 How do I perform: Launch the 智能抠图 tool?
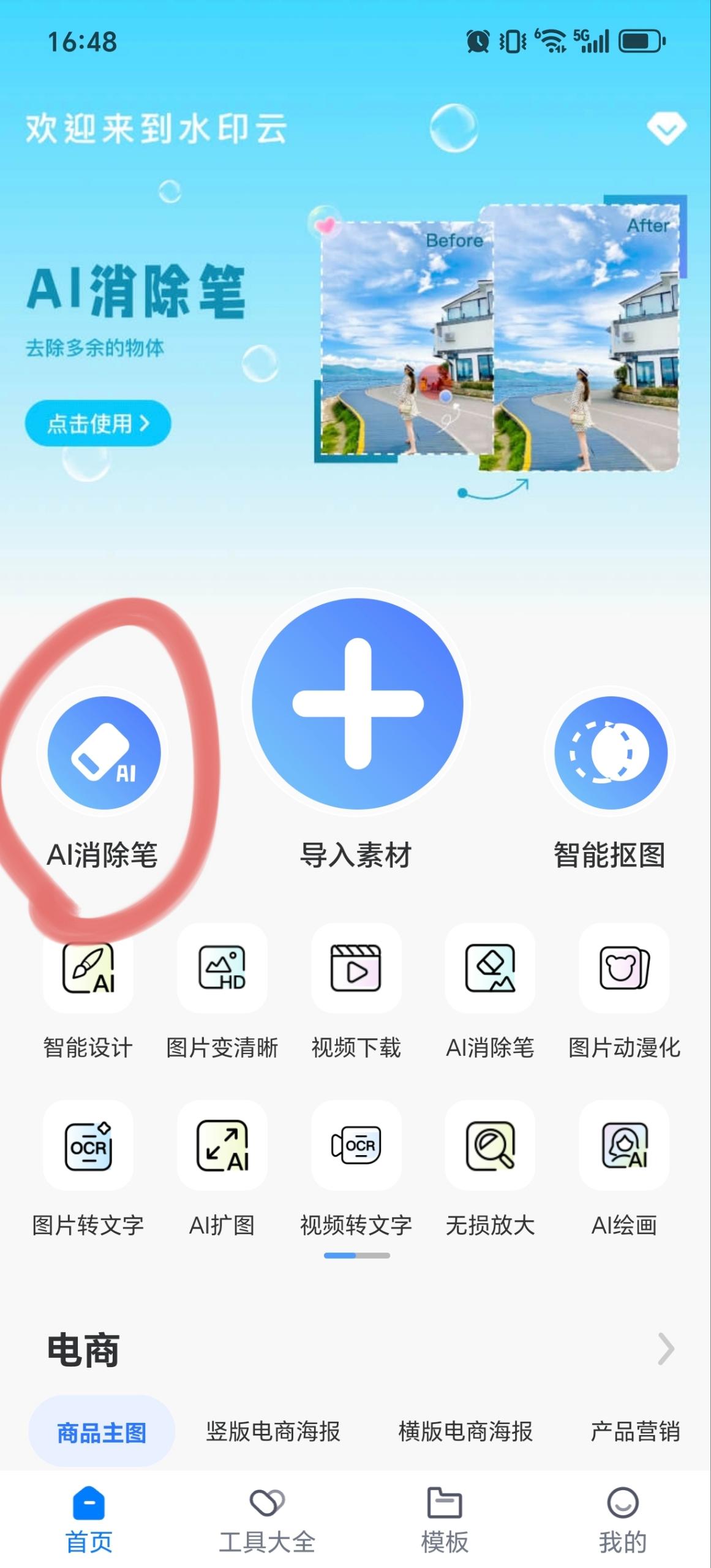coord(610,753)
